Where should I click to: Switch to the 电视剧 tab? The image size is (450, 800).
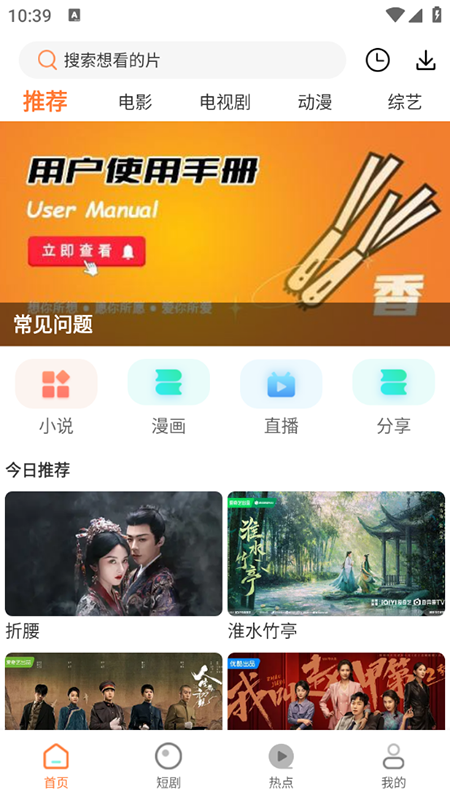point(225,102)
